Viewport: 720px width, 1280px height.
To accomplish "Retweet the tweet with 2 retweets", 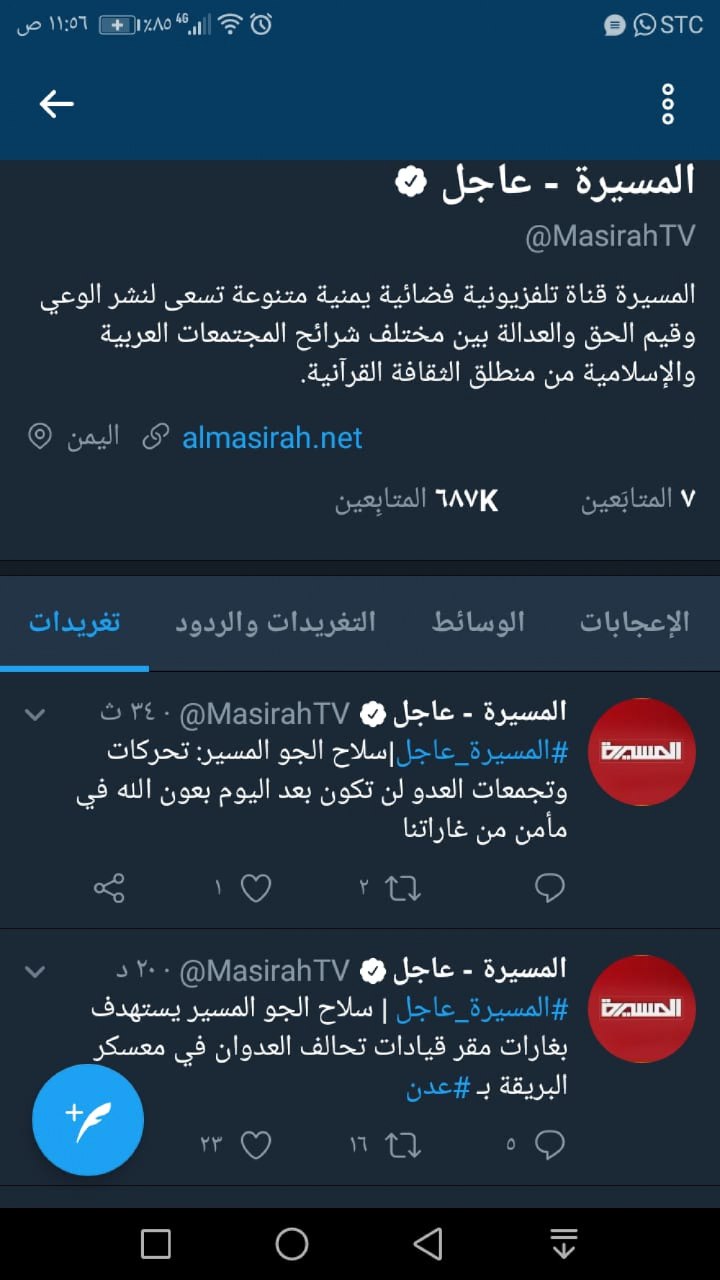I will pyautogui.click(x=403, y=887).
